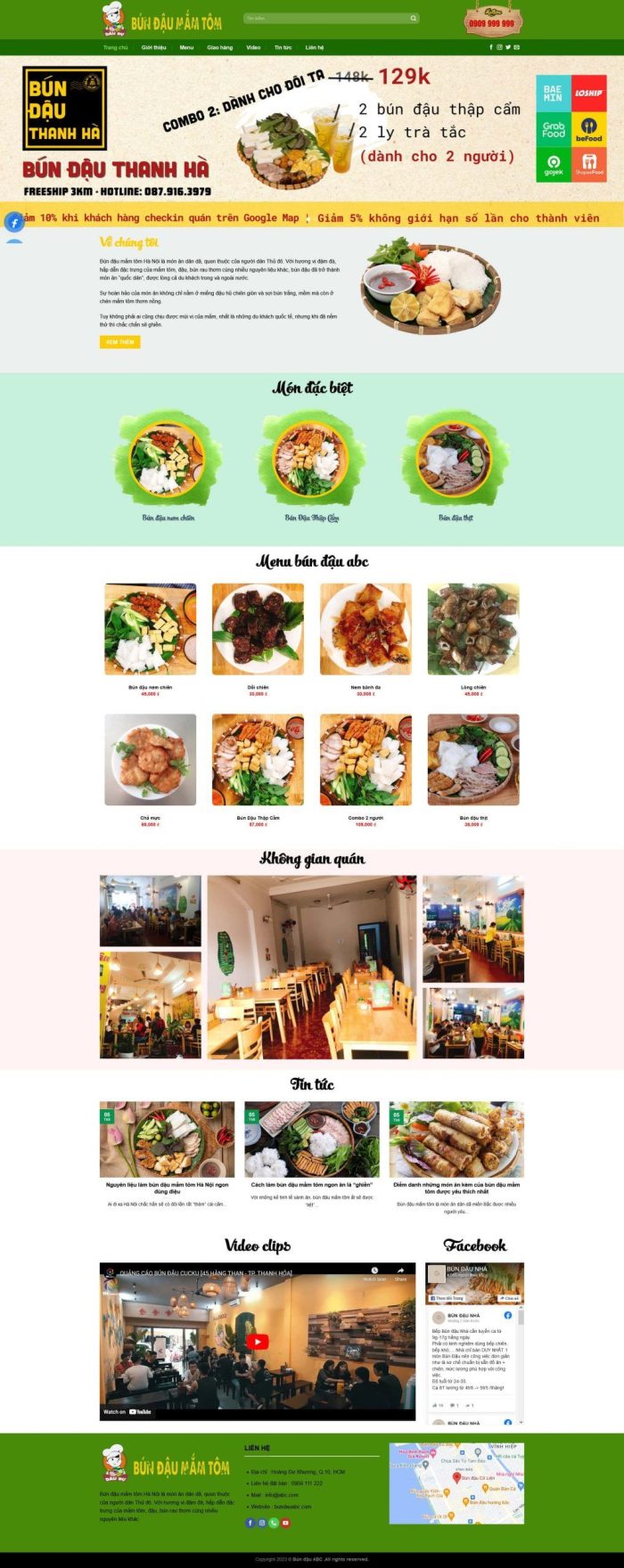This screenshot has width=624, height=1568.
Task: Select the Nem bánh đa dish
Action: tap(365, 629)
